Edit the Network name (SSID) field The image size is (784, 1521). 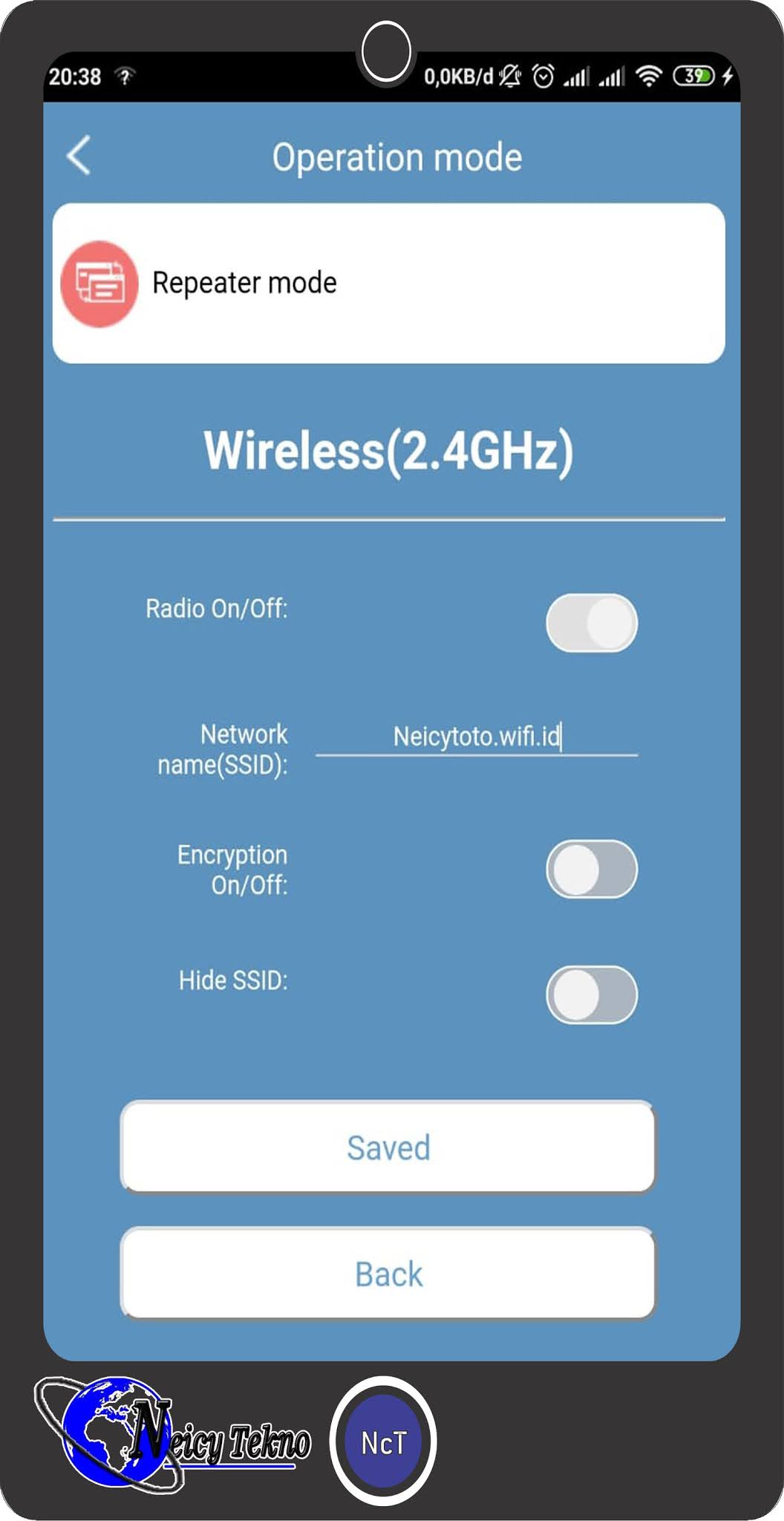click(x=476, y=737)
